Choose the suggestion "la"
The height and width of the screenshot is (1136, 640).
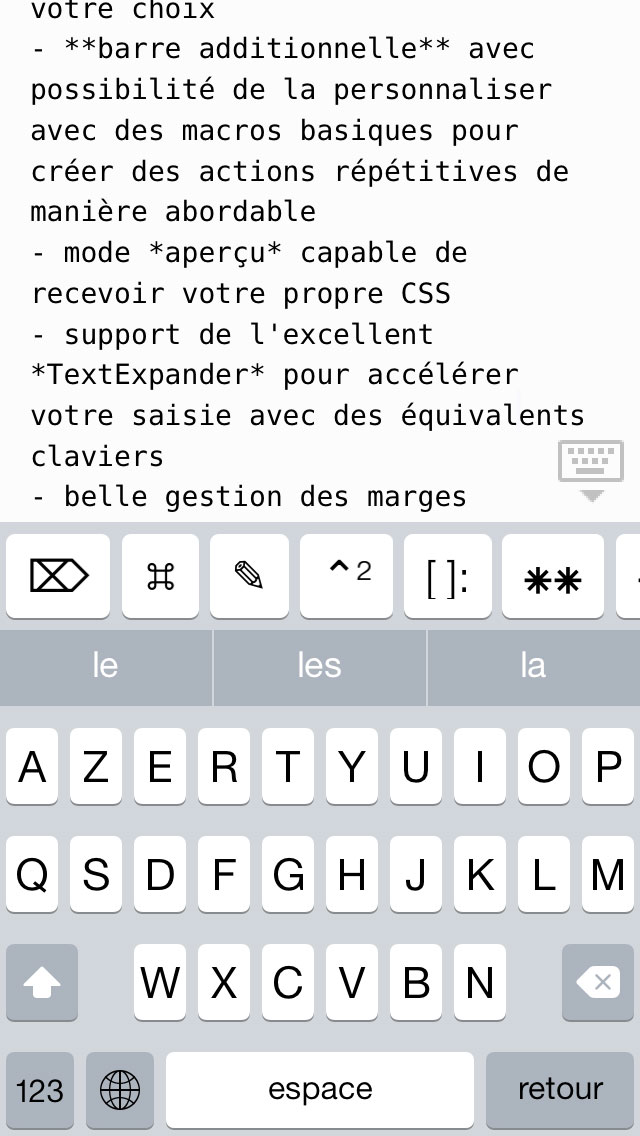[x=533, y=667]
